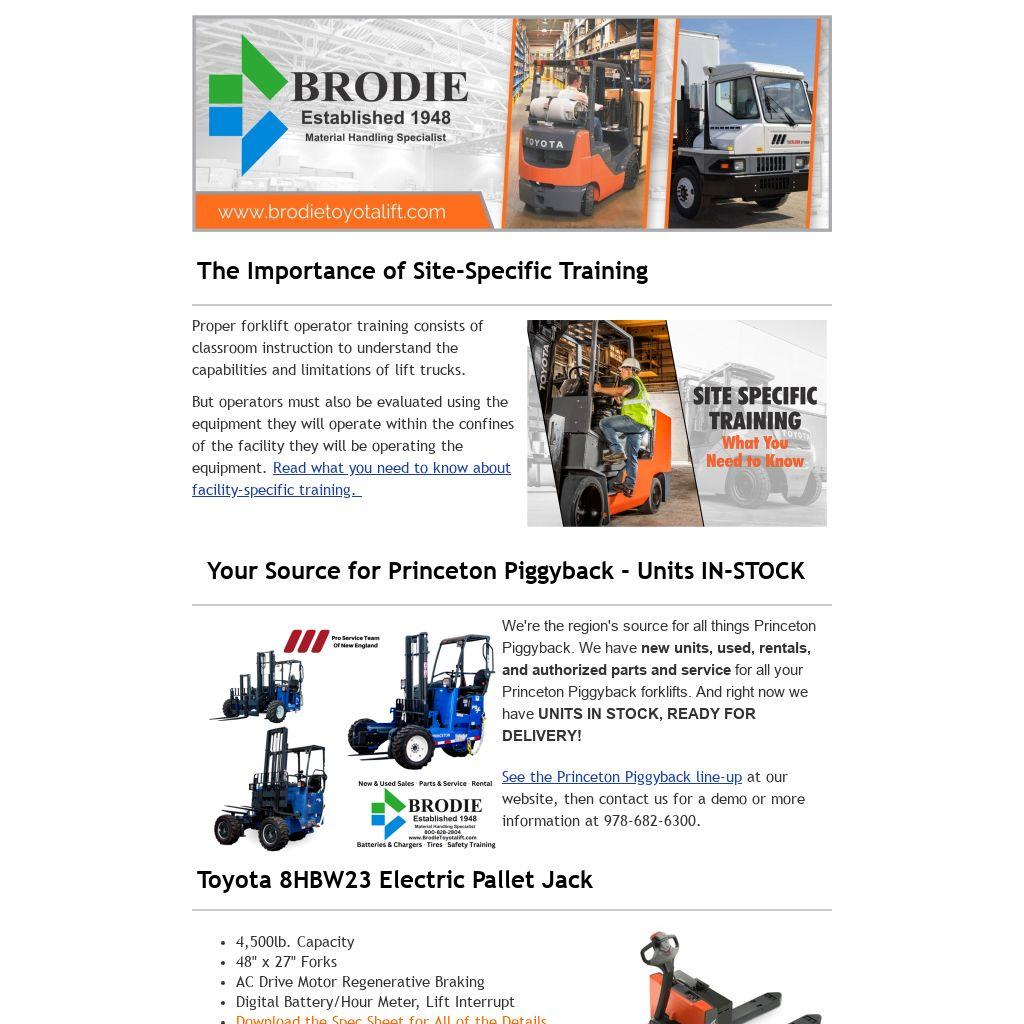Open the Princeton Piggyback line-up link
This screenshot has width=1024, height=1024.
(x=621, y=777)
